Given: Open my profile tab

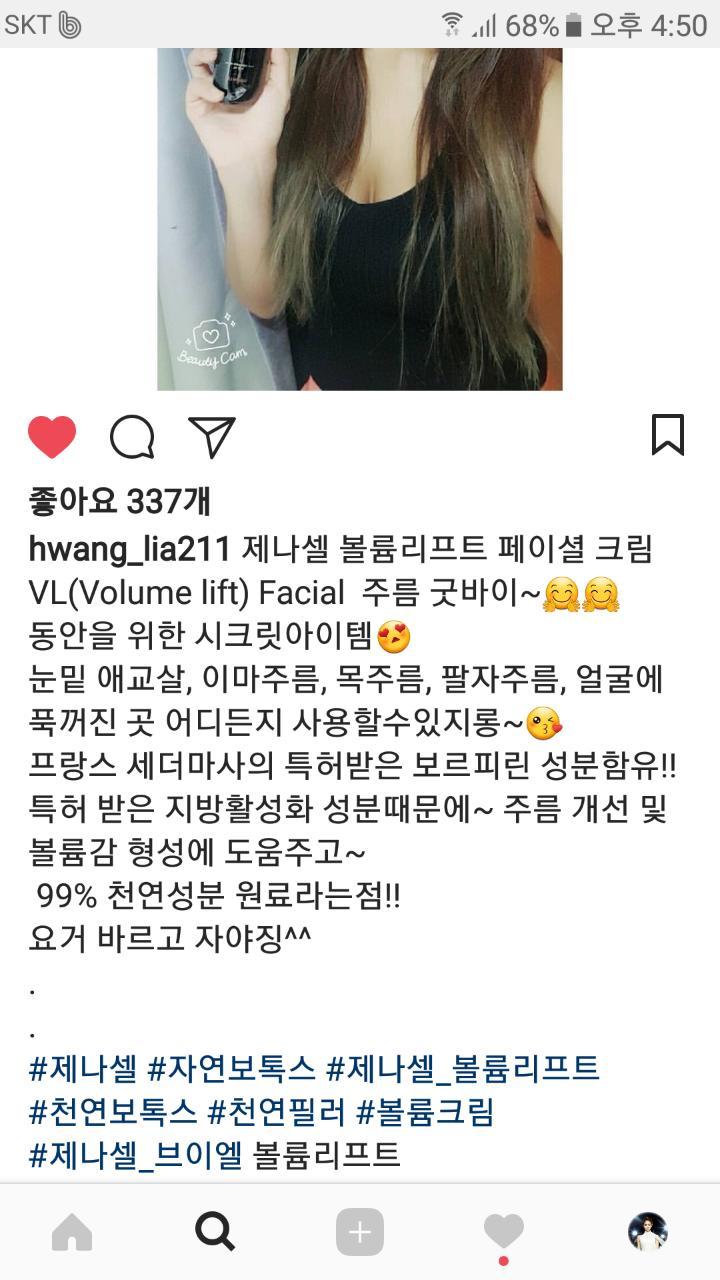Looking at the screenshot, I should 647,1233.
